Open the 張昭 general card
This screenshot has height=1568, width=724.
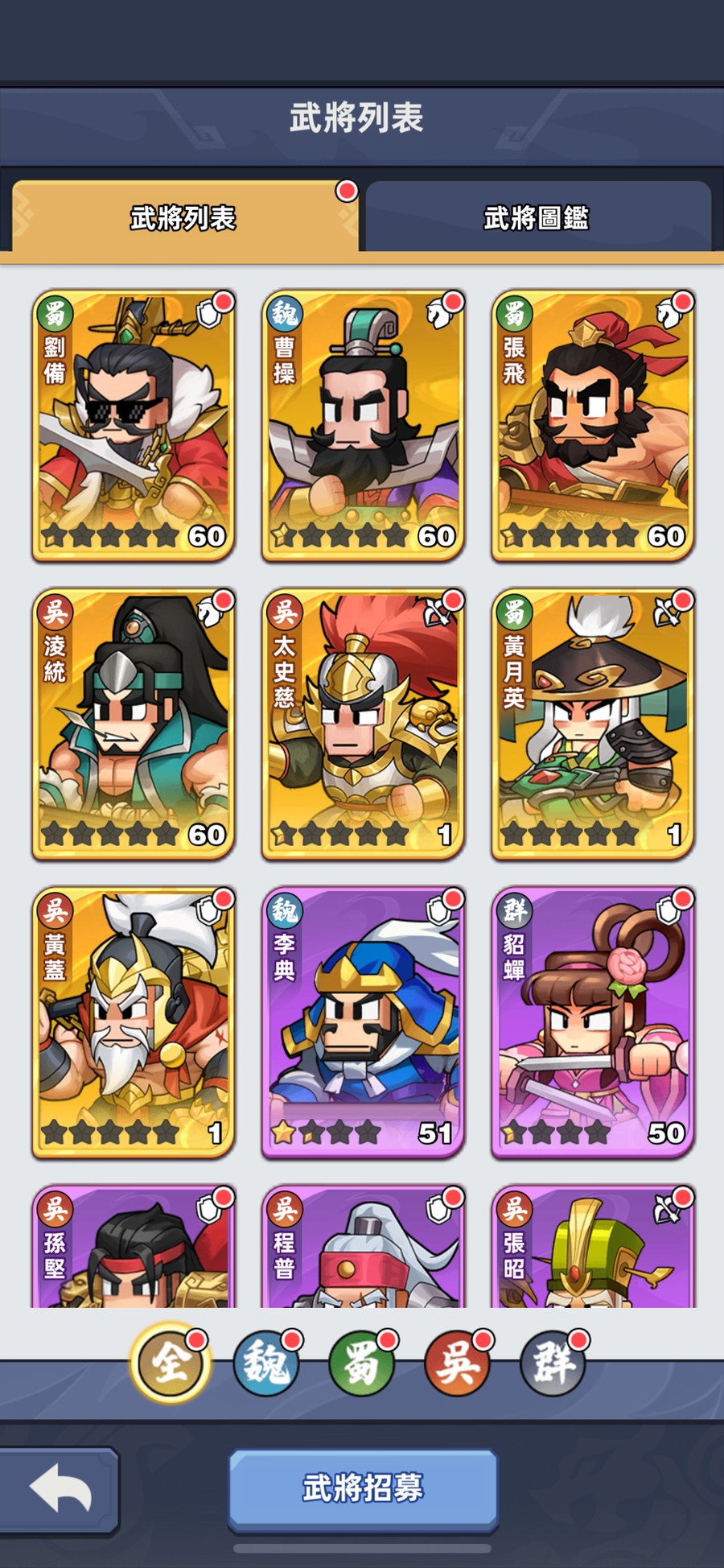click(593, 1248)
